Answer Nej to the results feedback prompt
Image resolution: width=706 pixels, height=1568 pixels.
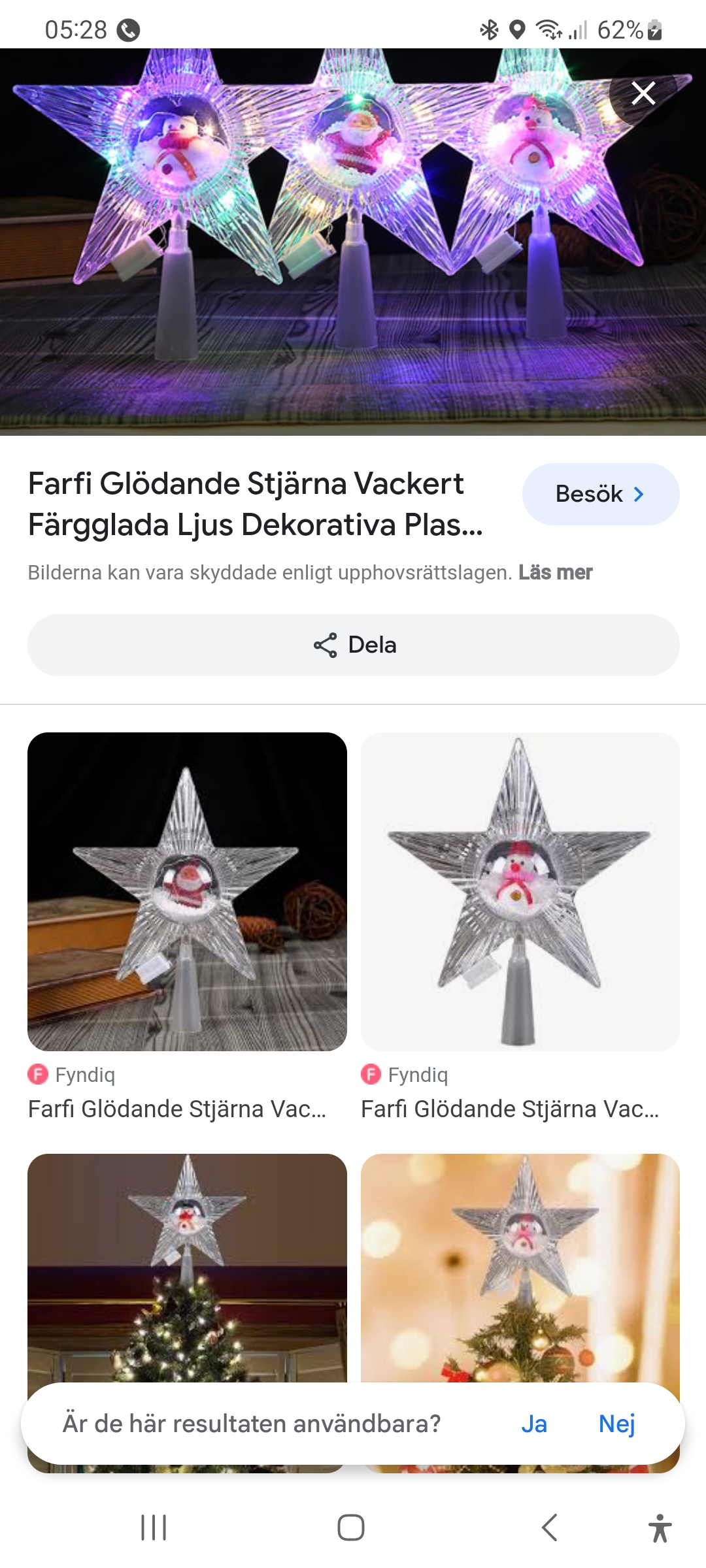click(x=616, y=1424)
